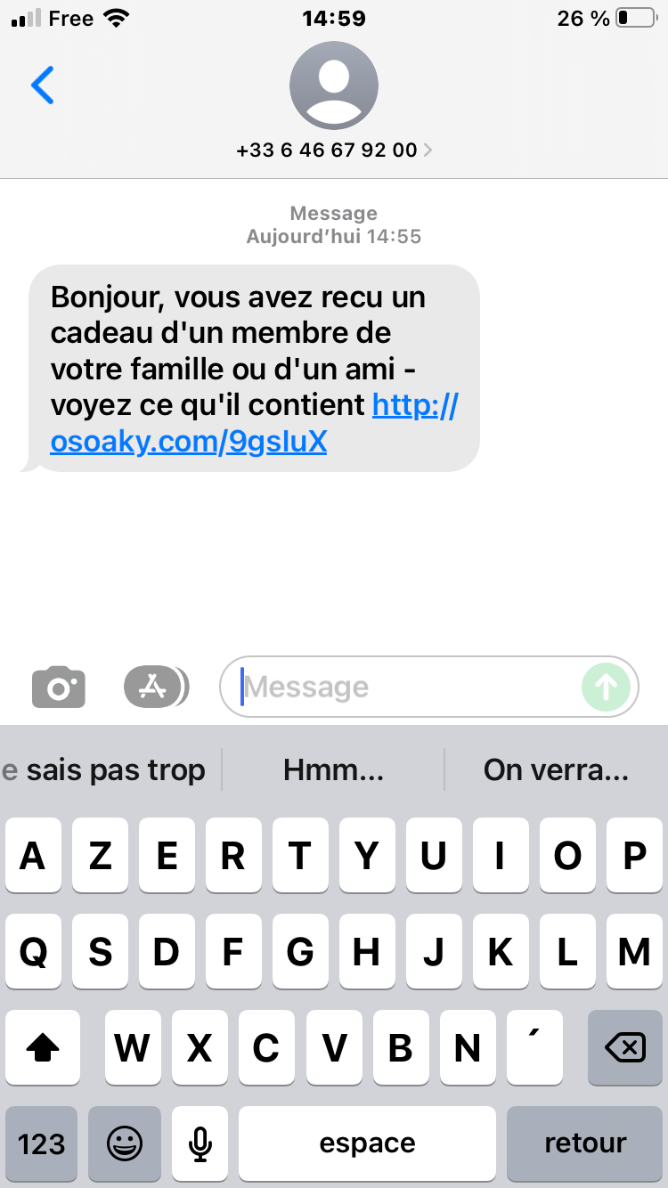668x1188 pixels.
Task: Send the message with the arrow button
Action: (606, 687)
